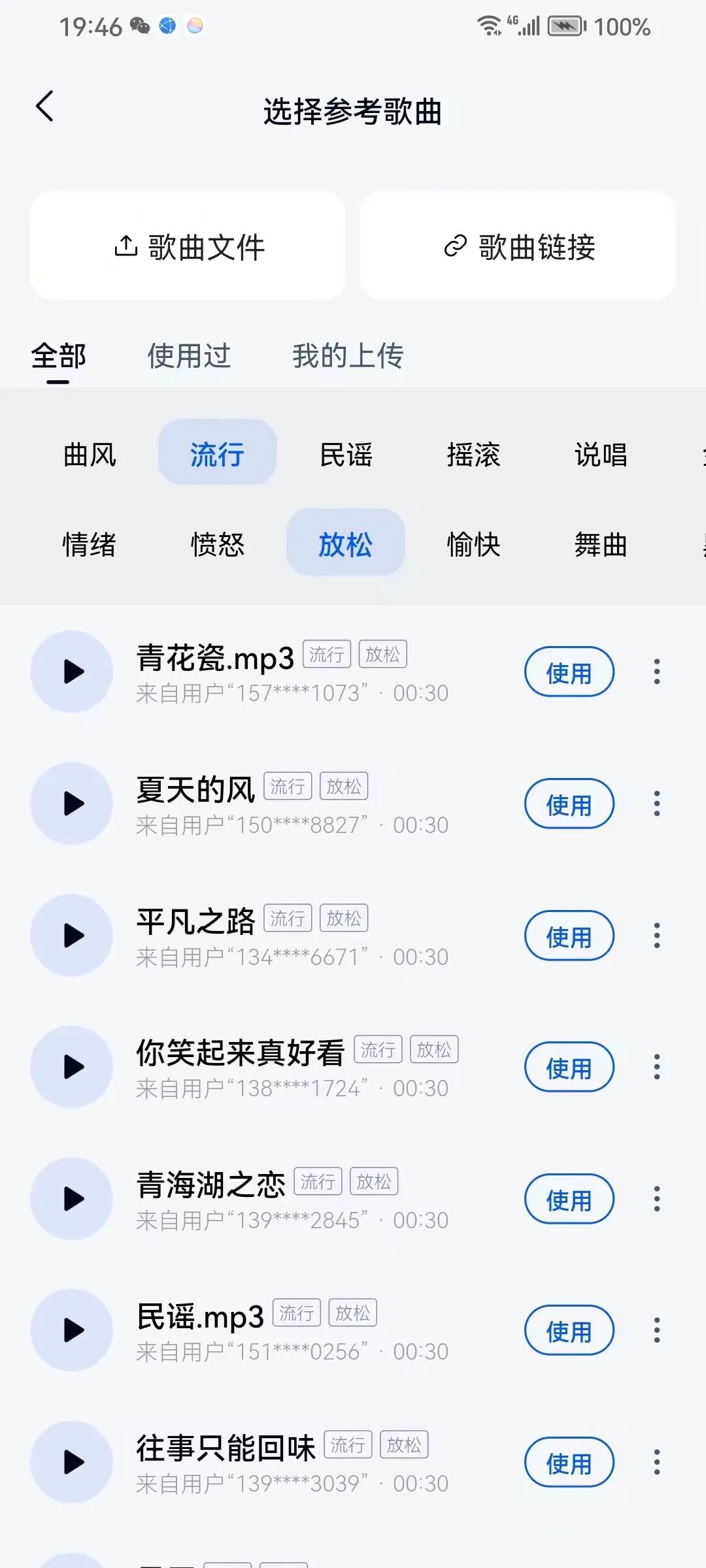The image size is (706, 1568).
Task: Open 歌曲链接 option
Action: [x=518, y=246]
